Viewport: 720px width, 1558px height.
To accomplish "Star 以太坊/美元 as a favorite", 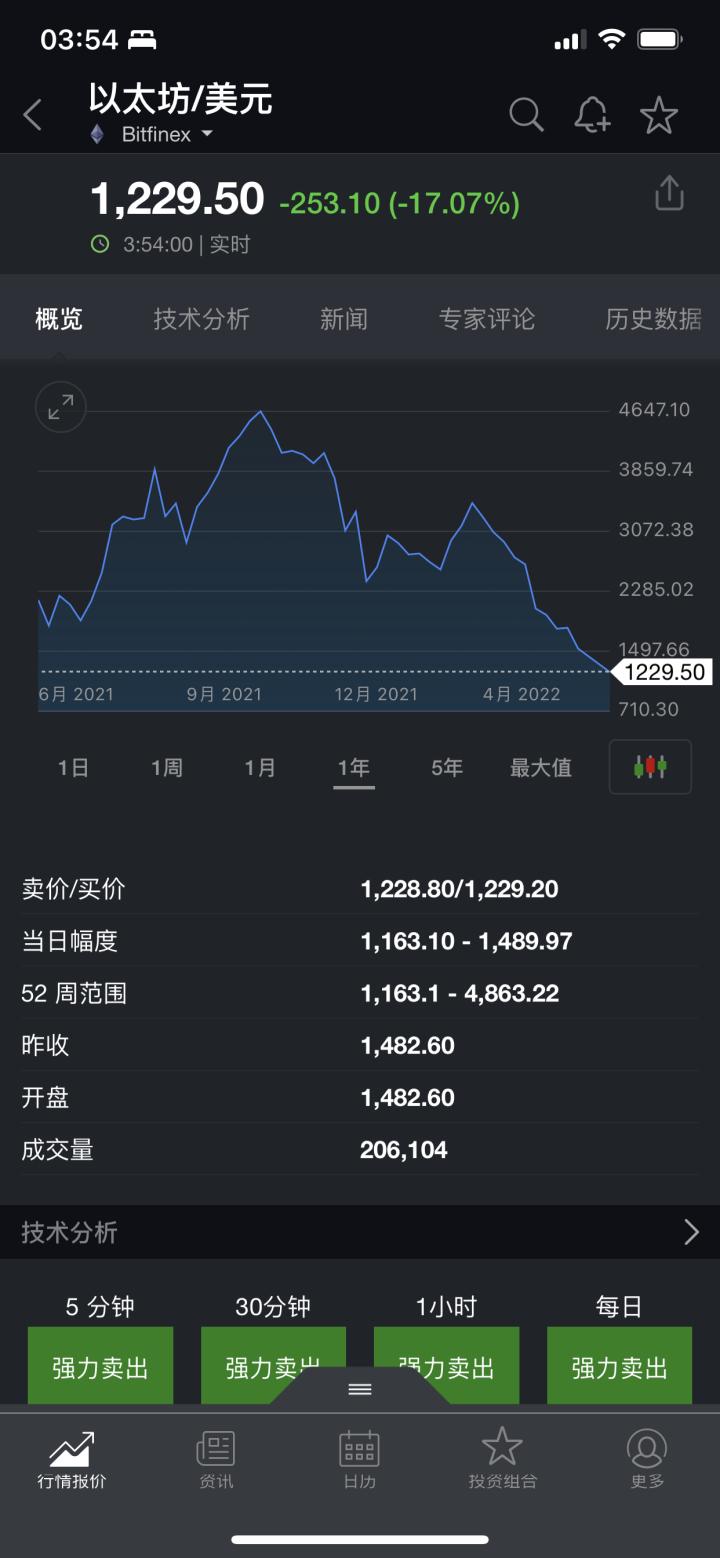I will 659,114.
